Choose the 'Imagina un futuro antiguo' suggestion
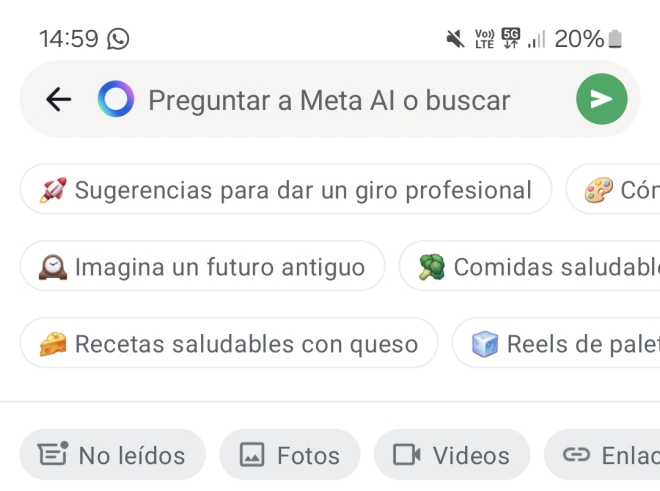The image size is (660, 491). [203, 267]
